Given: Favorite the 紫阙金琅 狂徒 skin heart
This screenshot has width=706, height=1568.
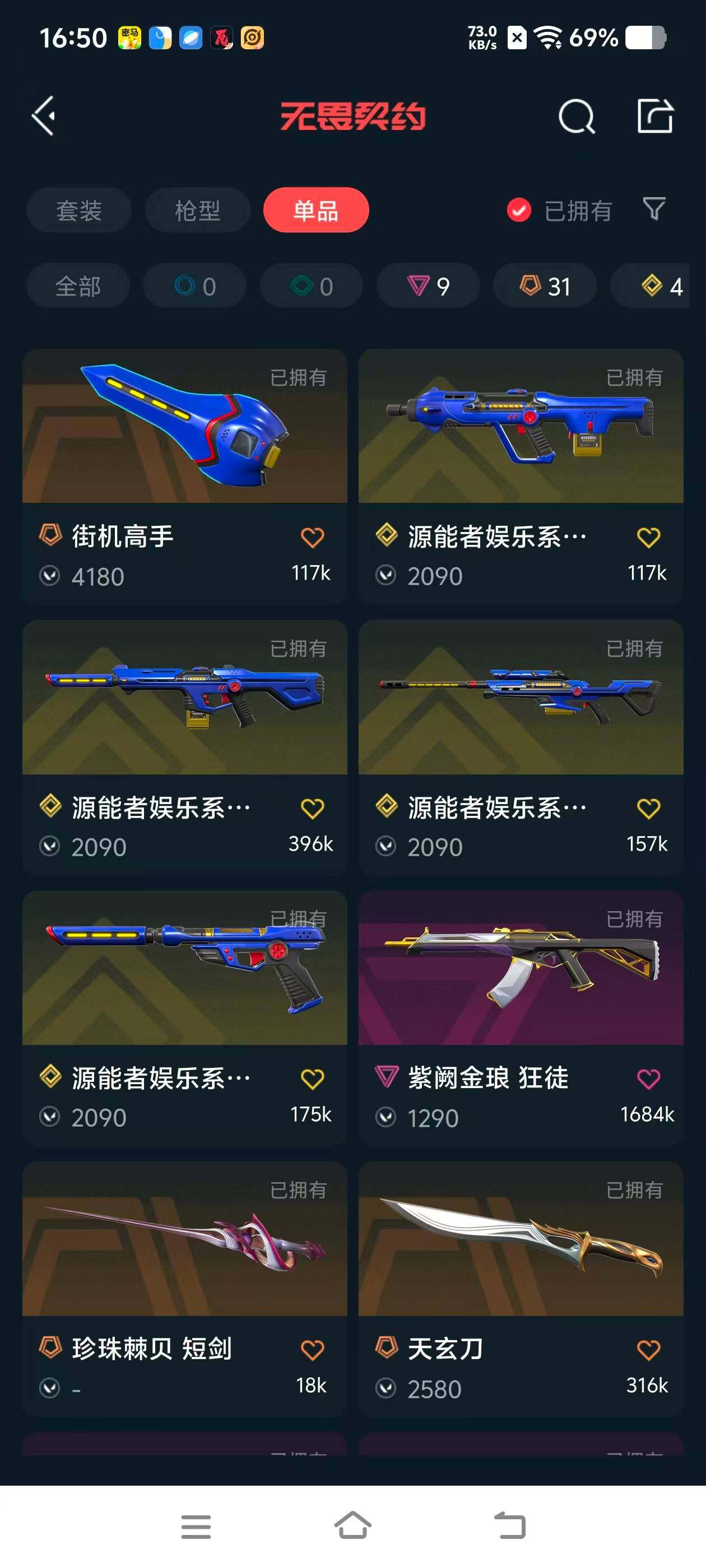Looking at the screenshot, I should tap(648, 1079).
